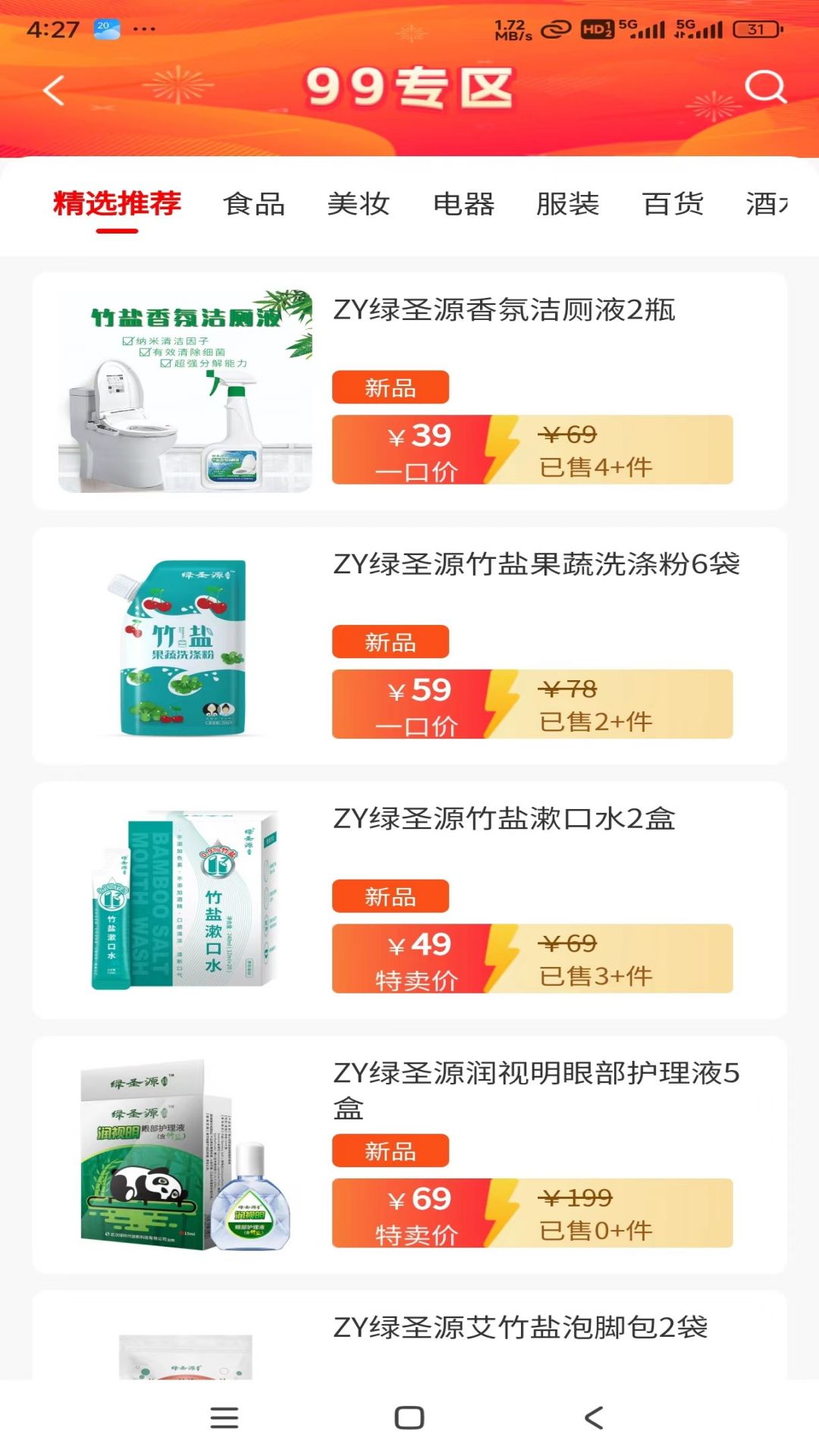Tap the ¥39 一口价 price button
819x1456 pixels.
(x=413, y=449)
